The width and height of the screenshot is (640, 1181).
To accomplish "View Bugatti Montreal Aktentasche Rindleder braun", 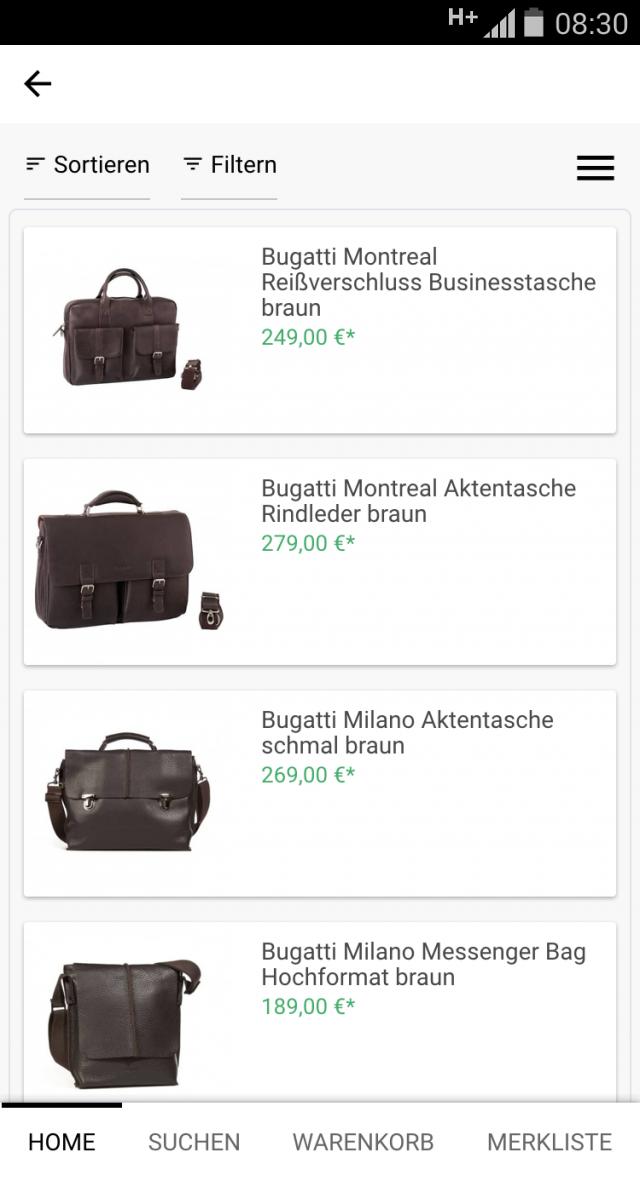I will [x=320, y=561].
